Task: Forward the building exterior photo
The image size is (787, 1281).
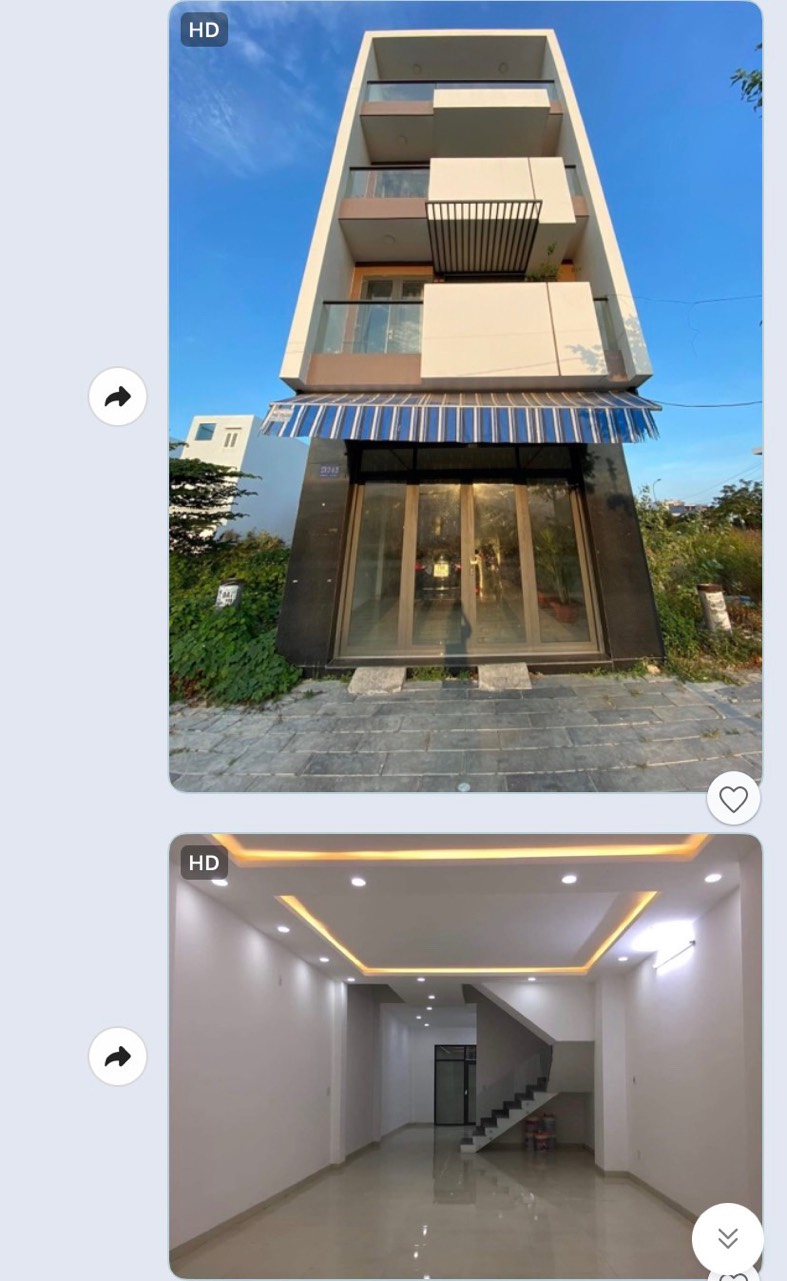Action: click(x=118, y=397)
